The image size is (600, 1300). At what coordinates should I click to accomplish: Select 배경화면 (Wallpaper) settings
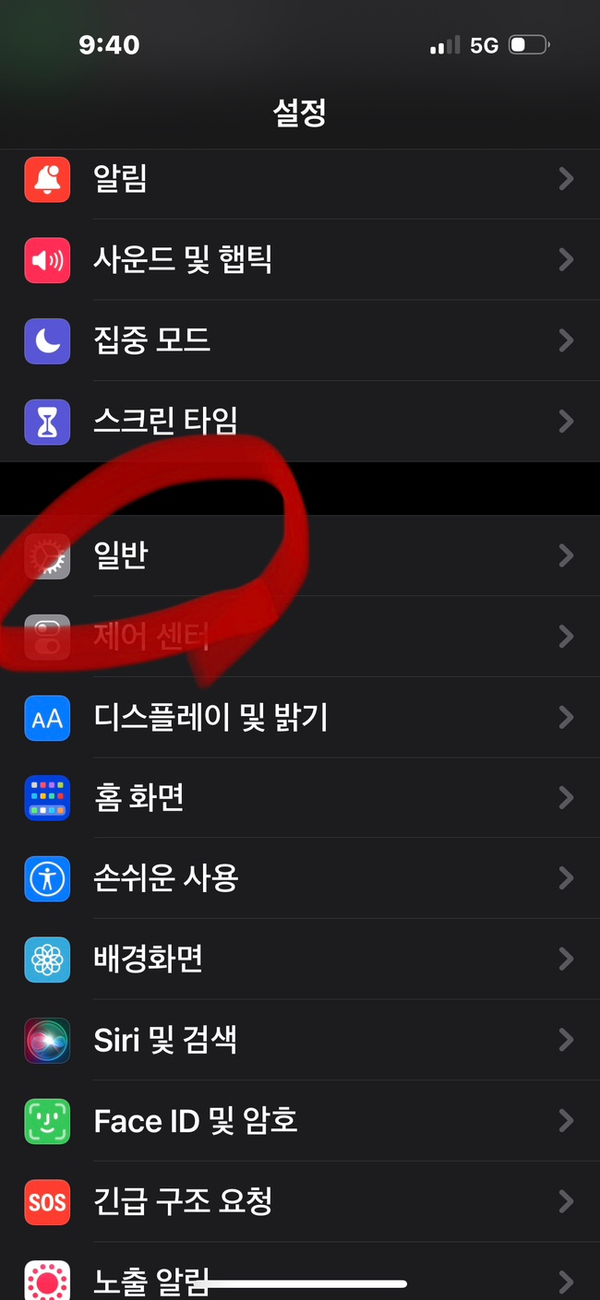(300, 959)
